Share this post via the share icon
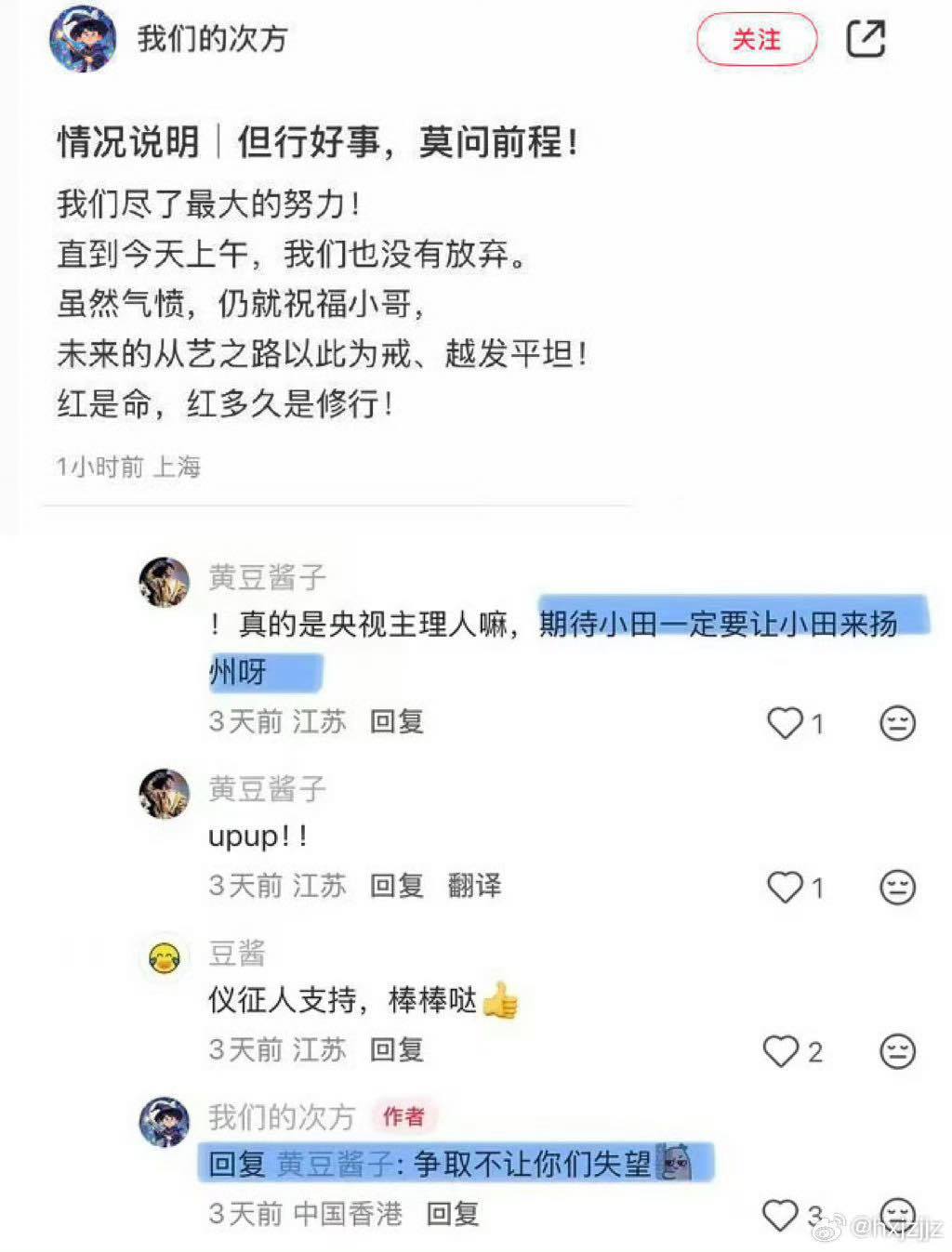 tap(866, 39)
